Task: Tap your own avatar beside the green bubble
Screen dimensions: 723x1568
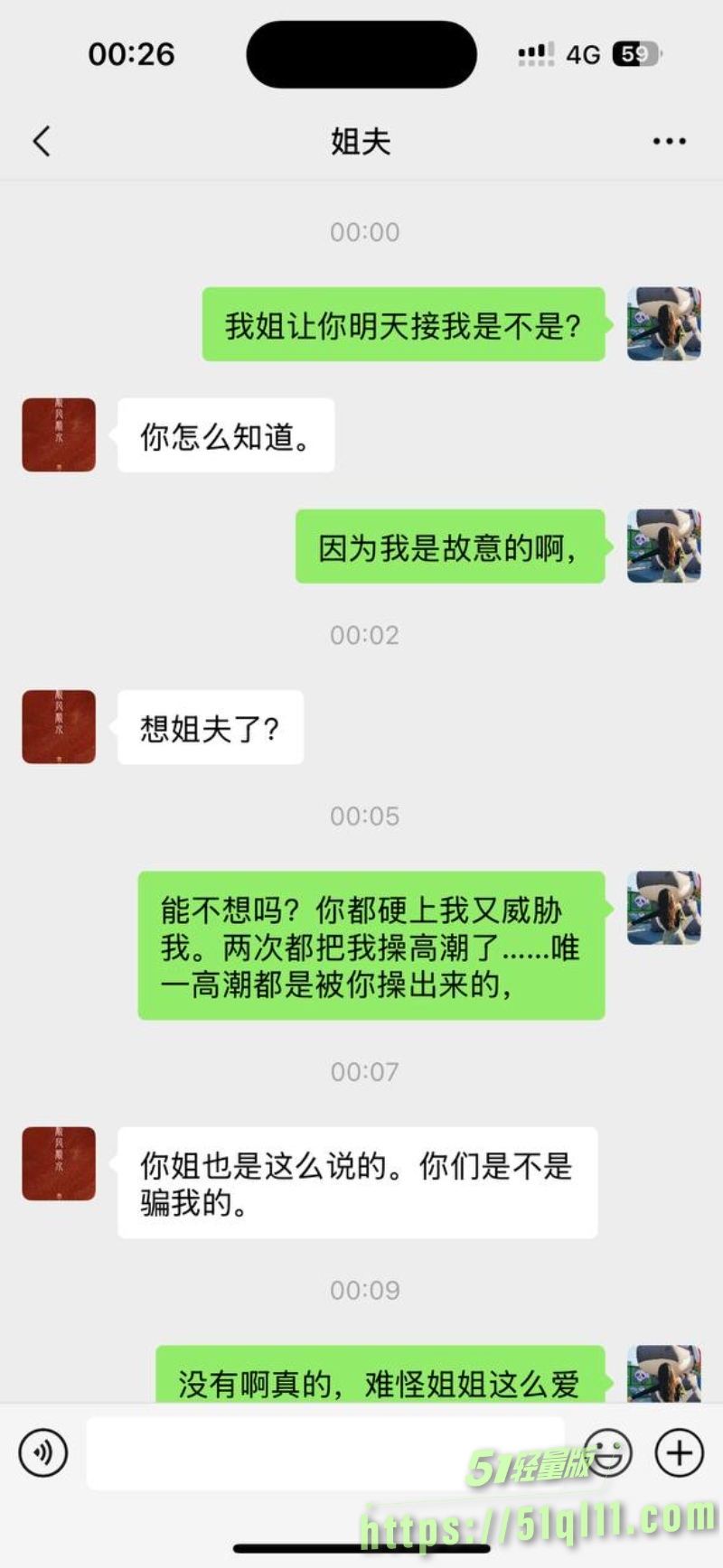Action: click(x=663, y=325)
